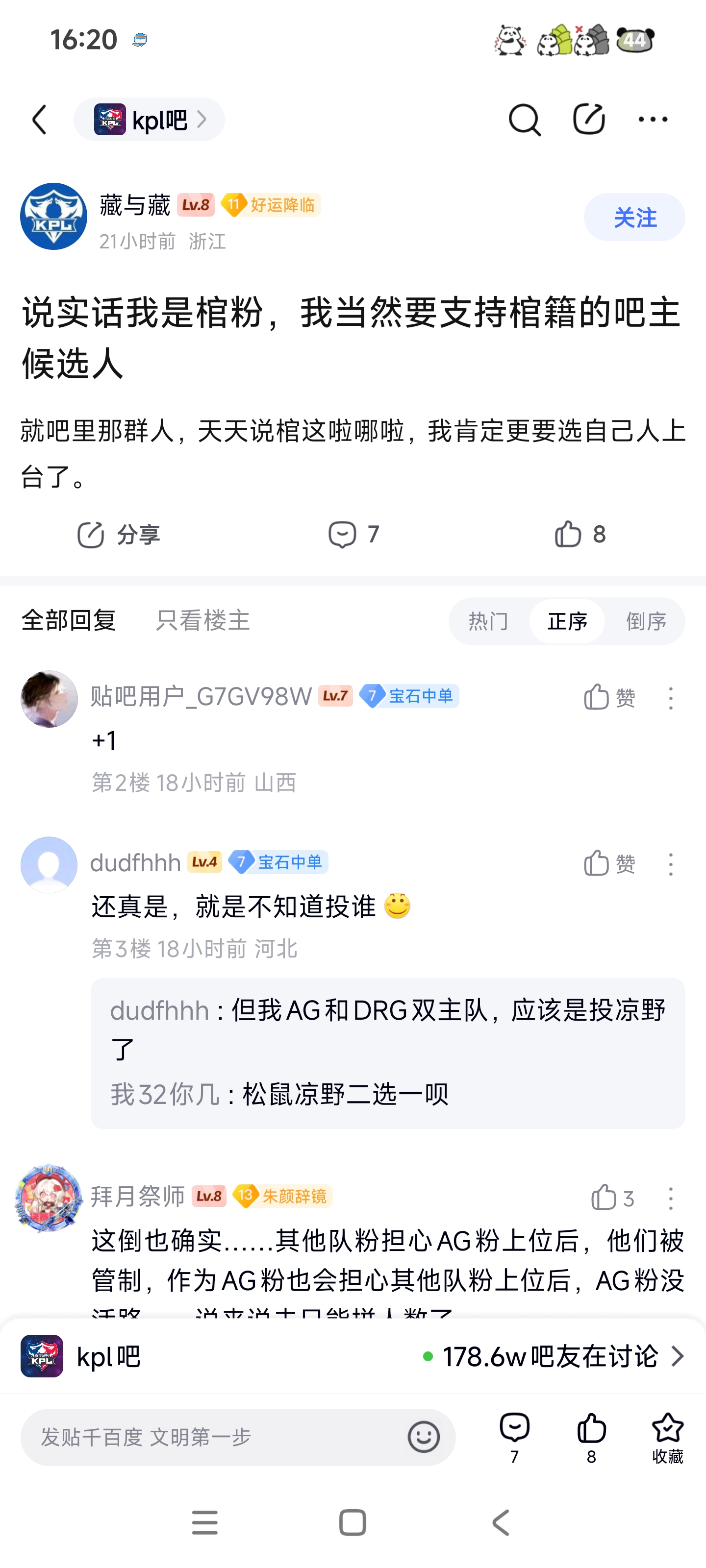Open the kpl吧 forum chip
The width and height of the screenshot is (706, 1568).
tap(149, 119)
